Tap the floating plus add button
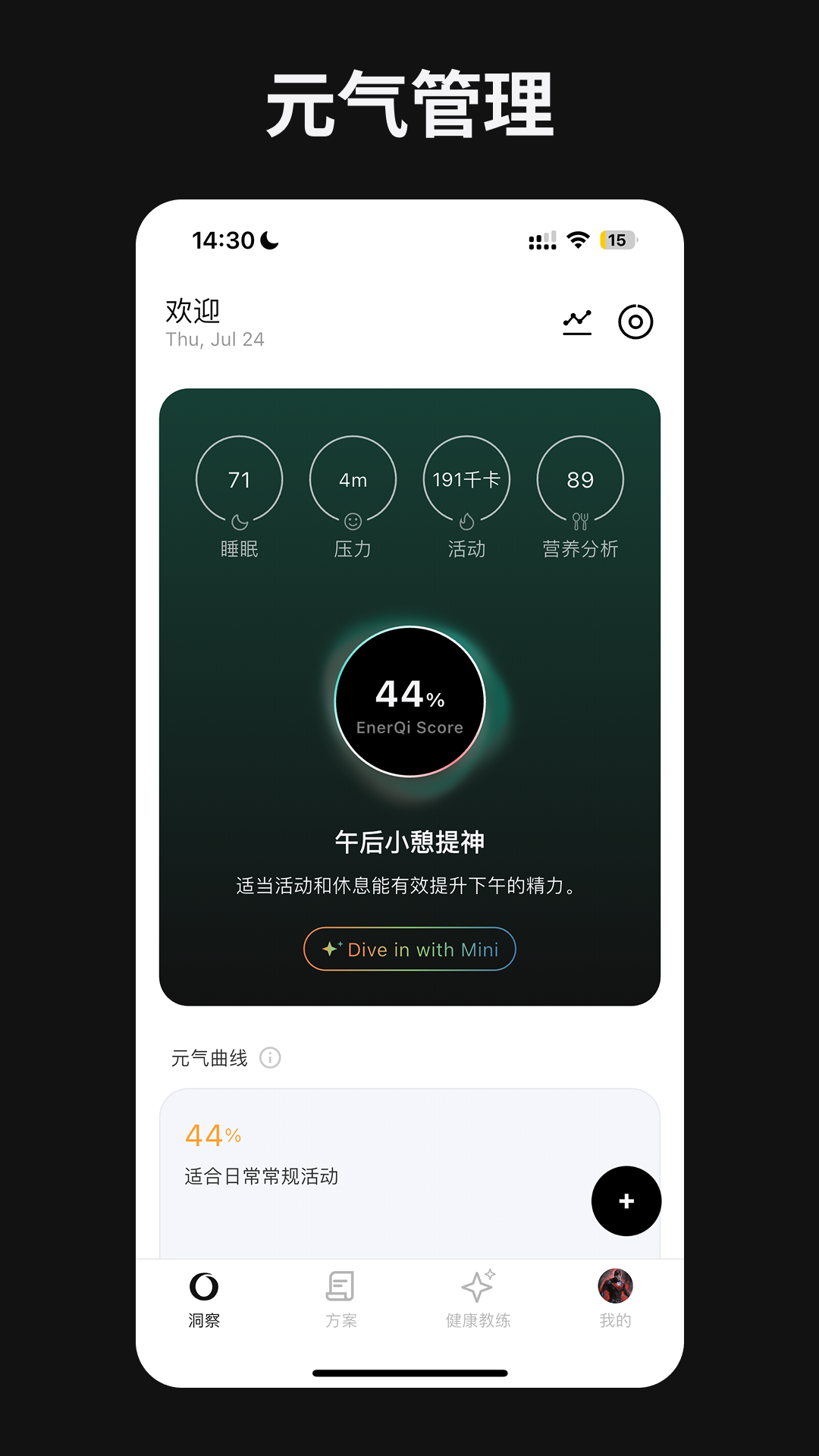The height and width of the screenshot is (1456, 819). (x=626, y=1201)
